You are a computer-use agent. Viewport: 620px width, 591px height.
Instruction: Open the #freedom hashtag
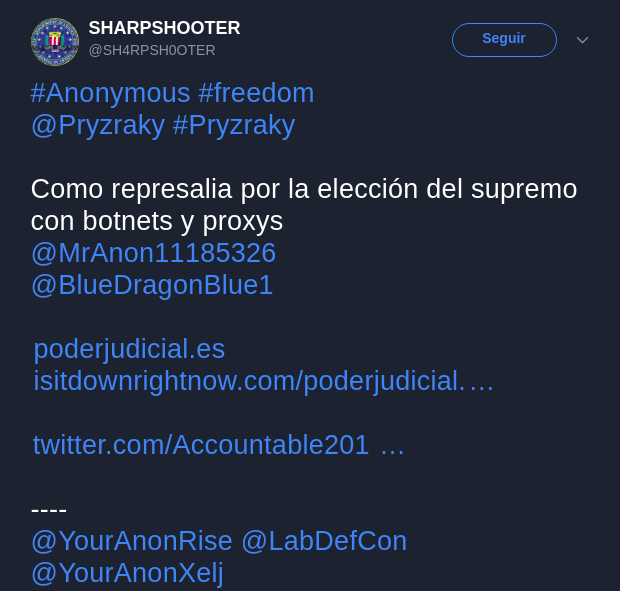click(256, 93)
